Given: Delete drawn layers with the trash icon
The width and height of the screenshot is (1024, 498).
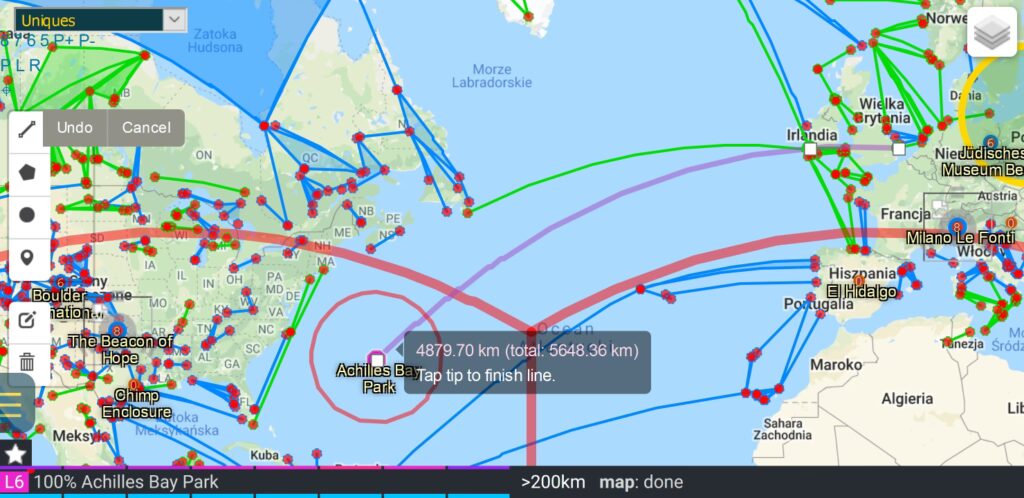Looking at the screenshot, I should click(27, 362).
